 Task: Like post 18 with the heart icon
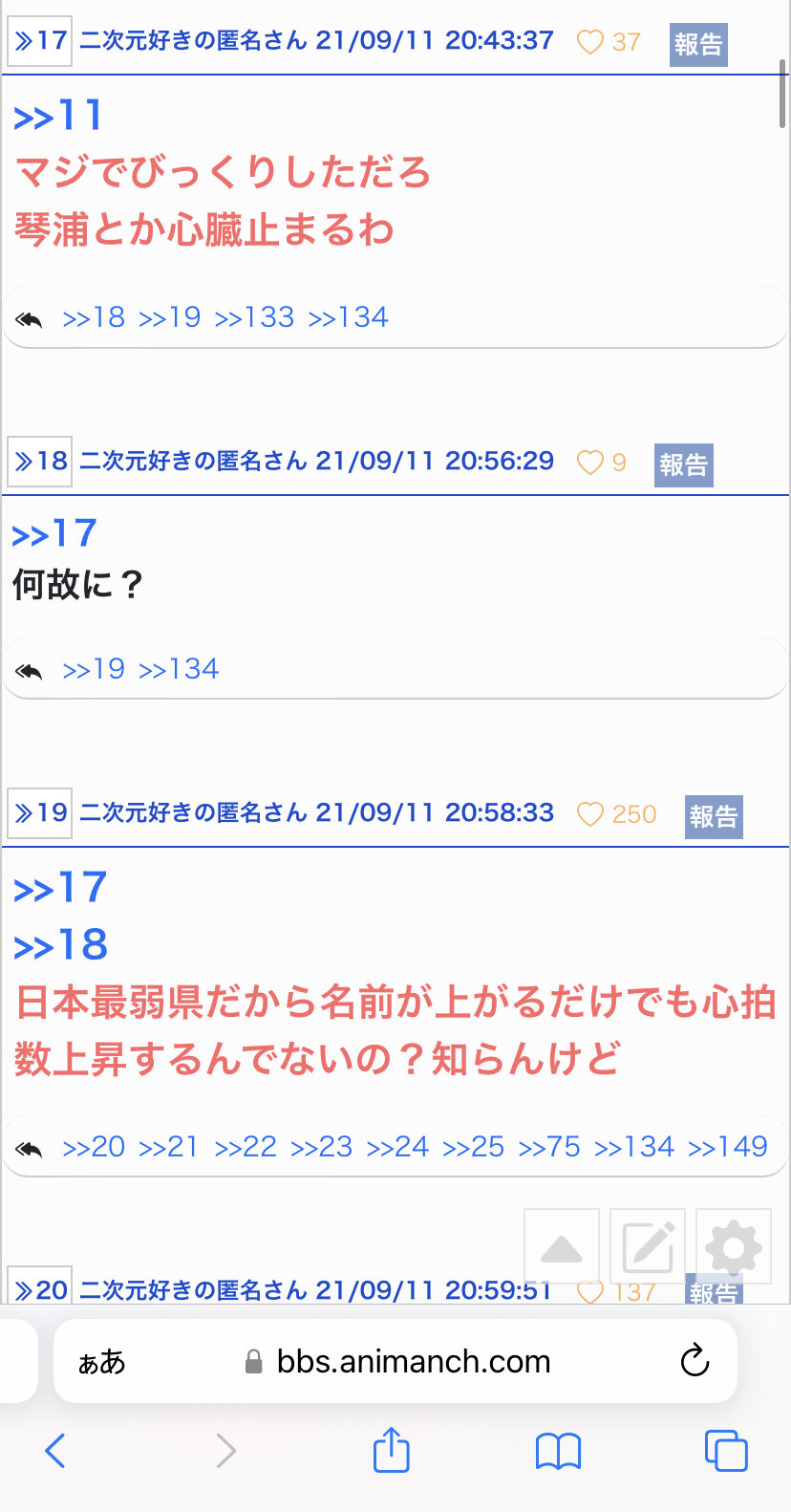(590, 463)
